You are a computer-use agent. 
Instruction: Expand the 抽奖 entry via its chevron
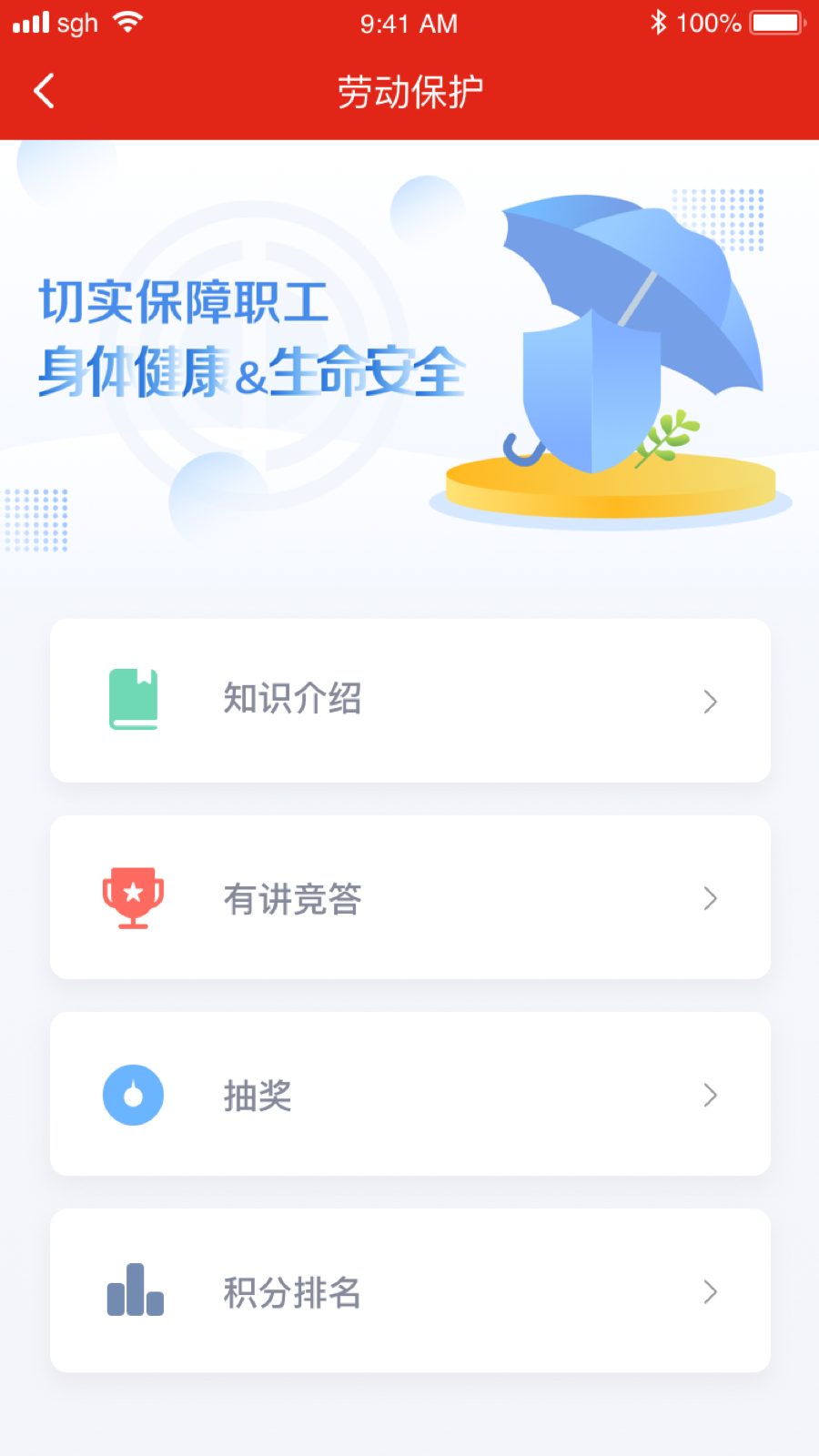[x=711, y=1096]
